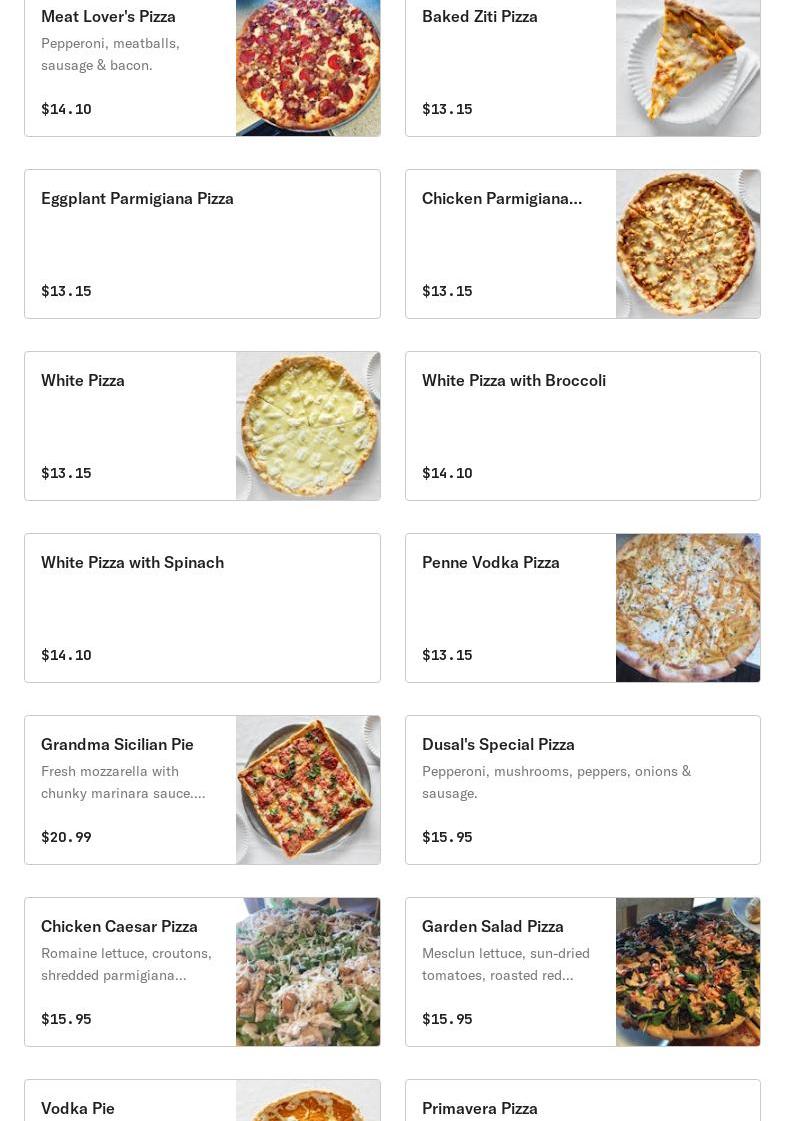Choose Dusal's Special Pizza
This screenshot has height=1121, width=785.
pos(582,790)
